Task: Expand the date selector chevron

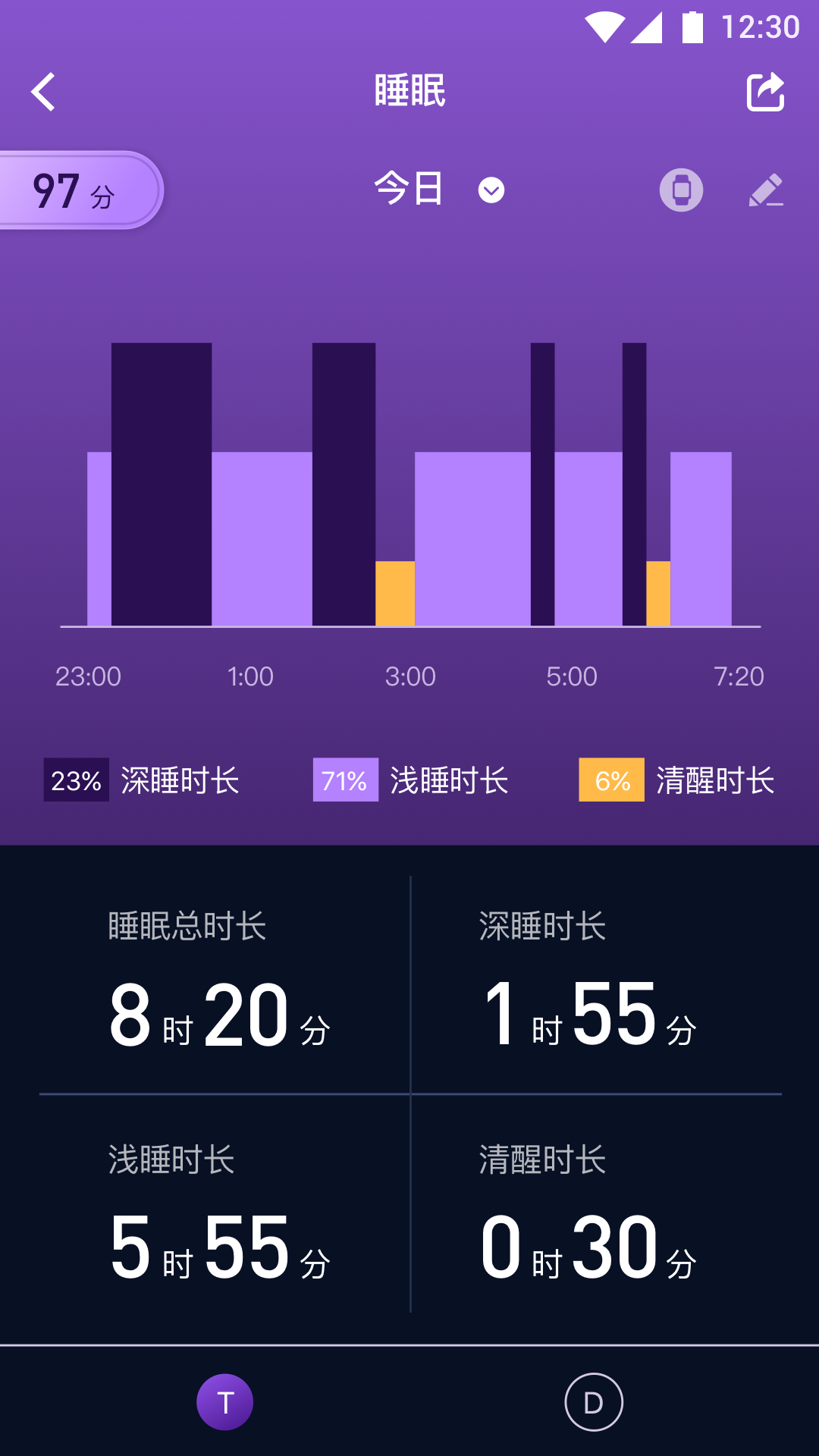Action: coord(491,190)
